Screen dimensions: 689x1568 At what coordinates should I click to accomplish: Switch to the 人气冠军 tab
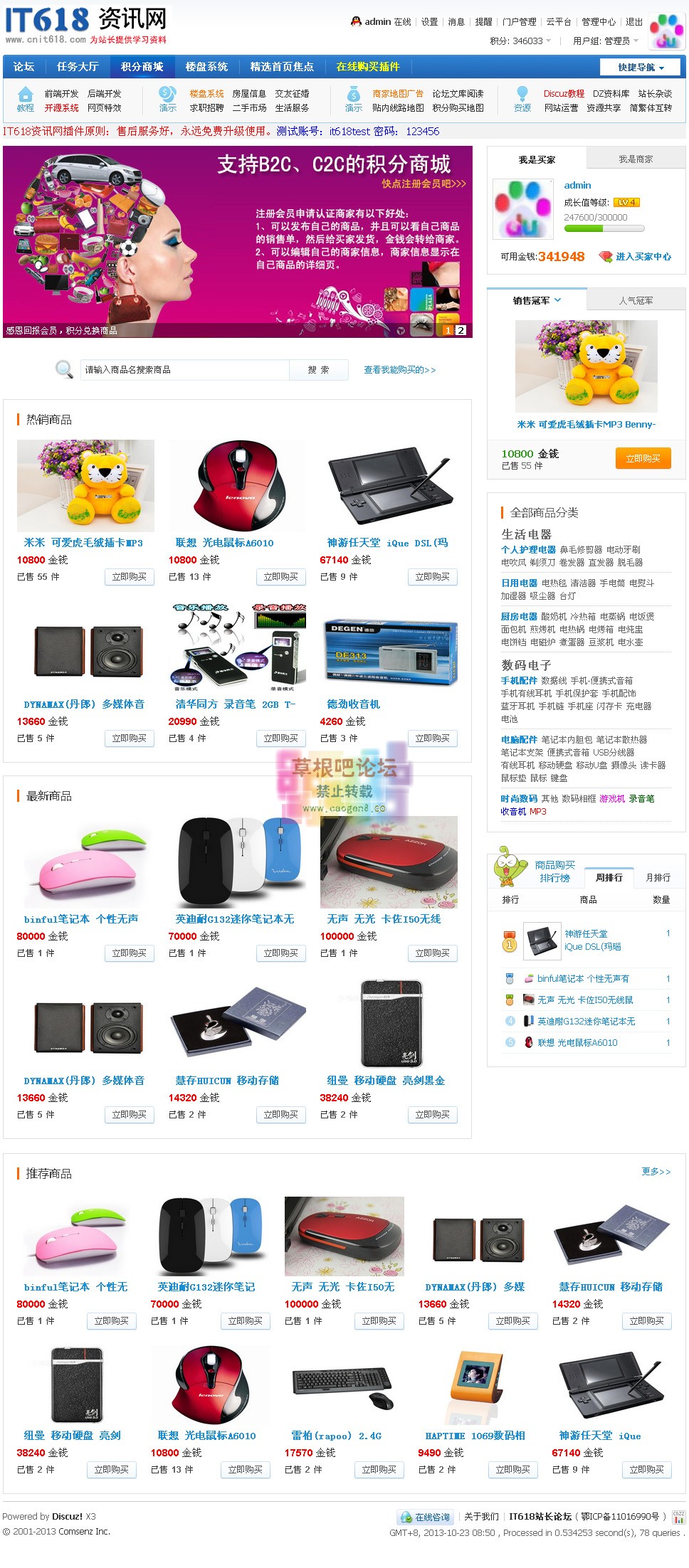(636, 301)
